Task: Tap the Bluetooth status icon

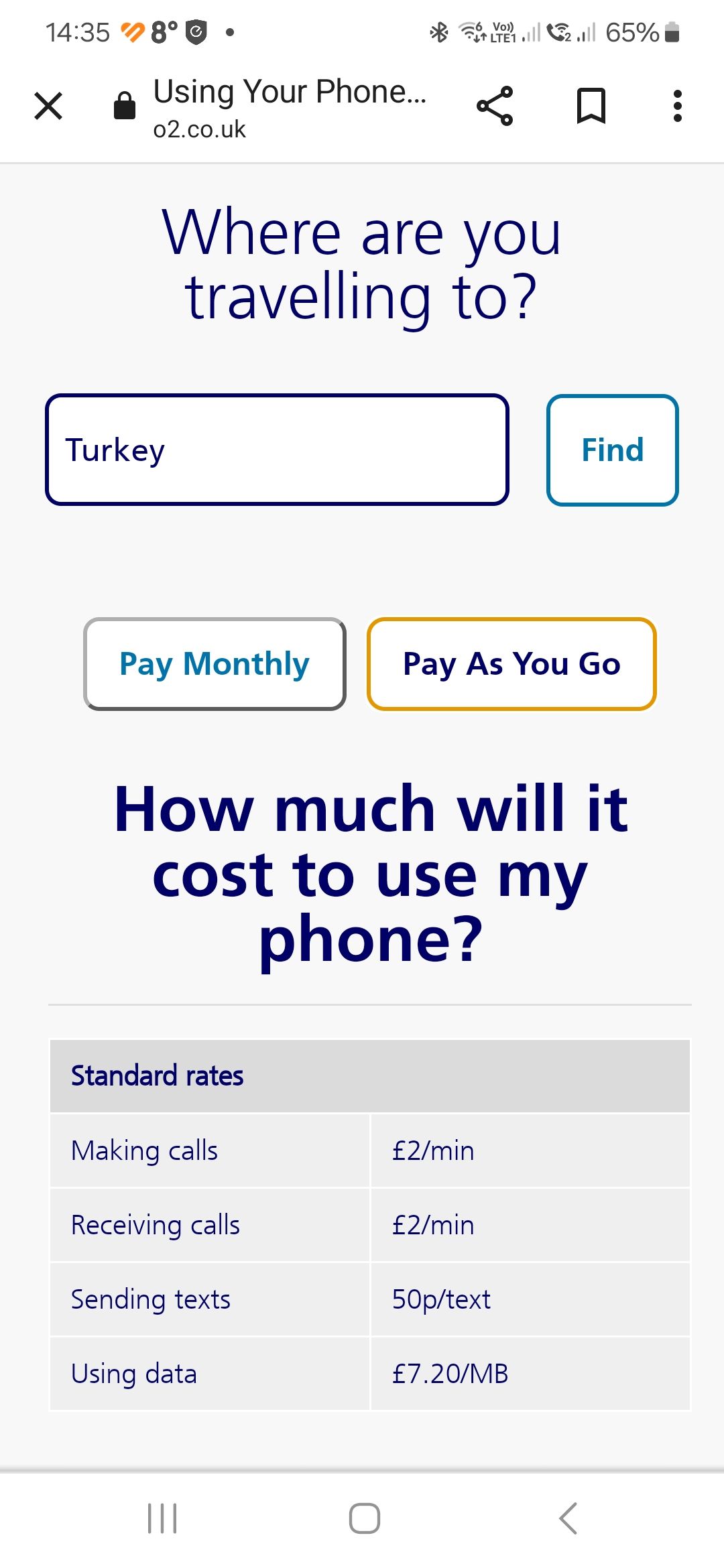Action: (x=439, y=31)
